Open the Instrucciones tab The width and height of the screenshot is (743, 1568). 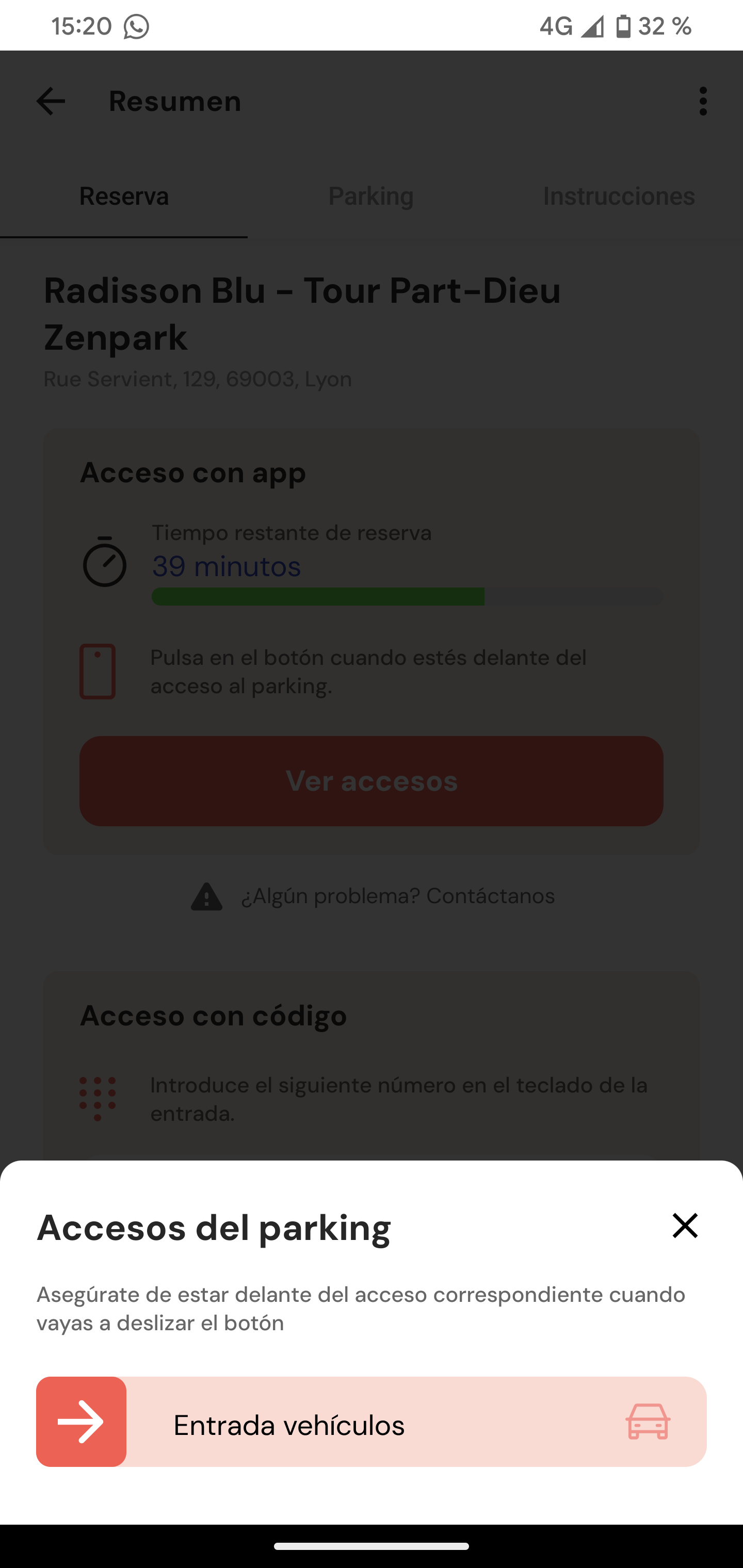pos(619,196)
